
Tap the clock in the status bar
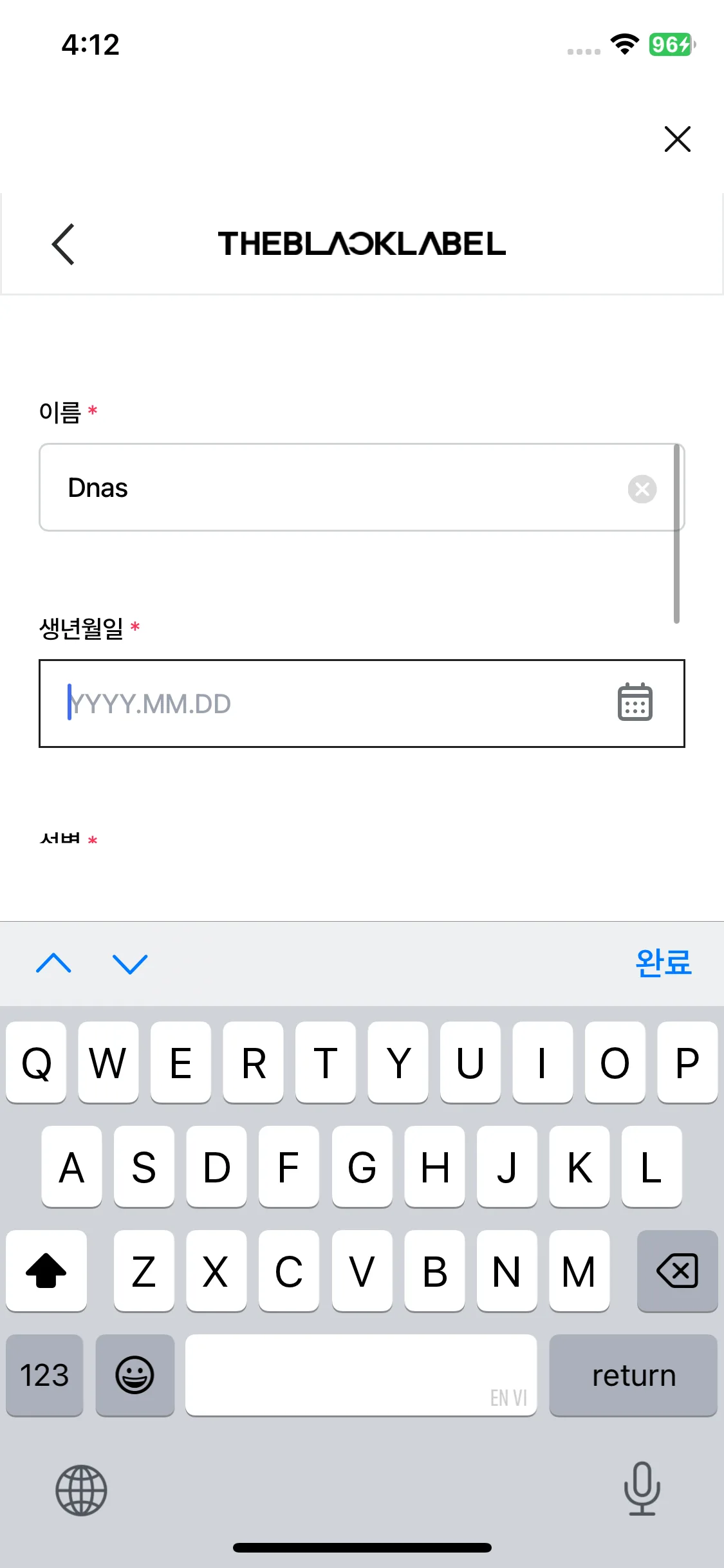coord(91,44)
